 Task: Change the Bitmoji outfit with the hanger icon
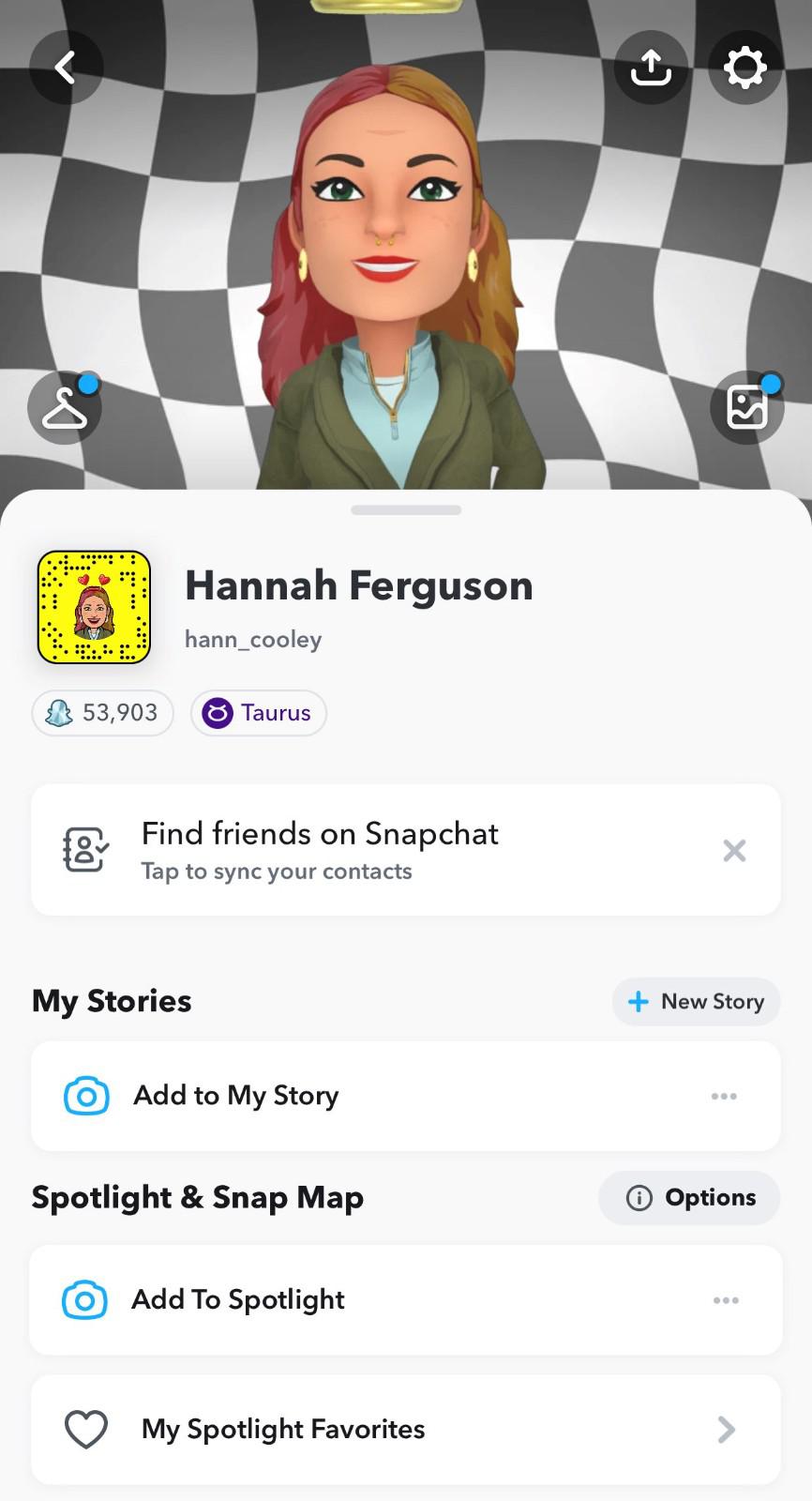click(x=64, y=408)
